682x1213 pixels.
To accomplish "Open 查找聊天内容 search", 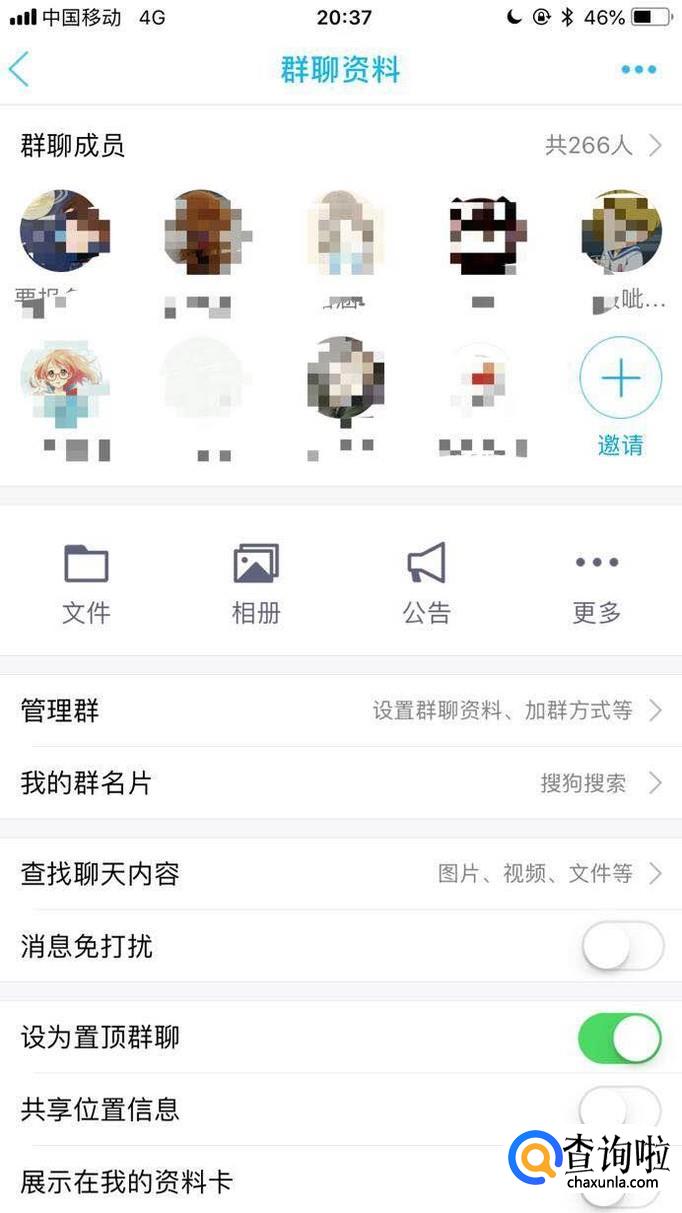I will click(x=341, y=874).
